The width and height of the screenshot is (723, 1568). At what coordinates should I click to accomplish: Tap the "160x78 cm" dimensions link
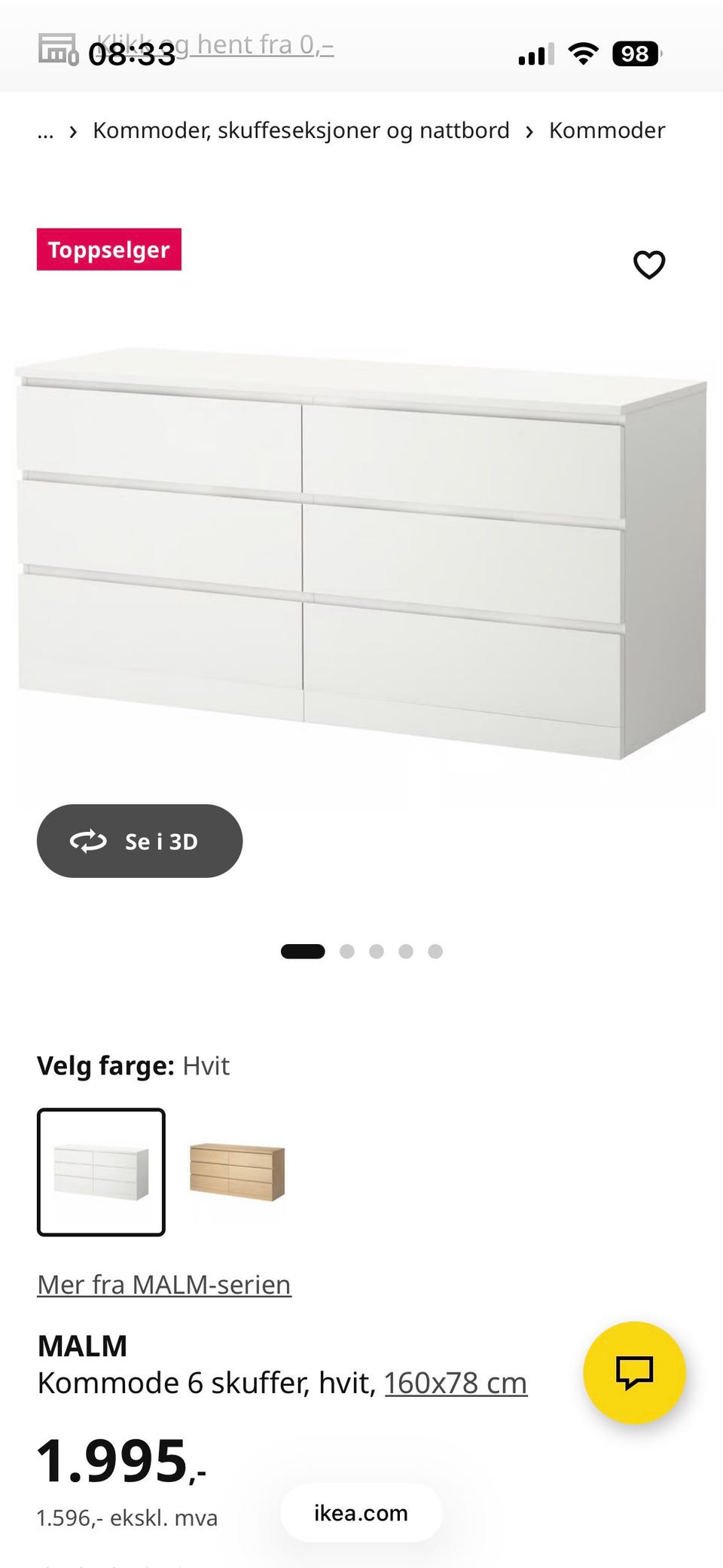pyautogui.click(x=455, y=1382)
